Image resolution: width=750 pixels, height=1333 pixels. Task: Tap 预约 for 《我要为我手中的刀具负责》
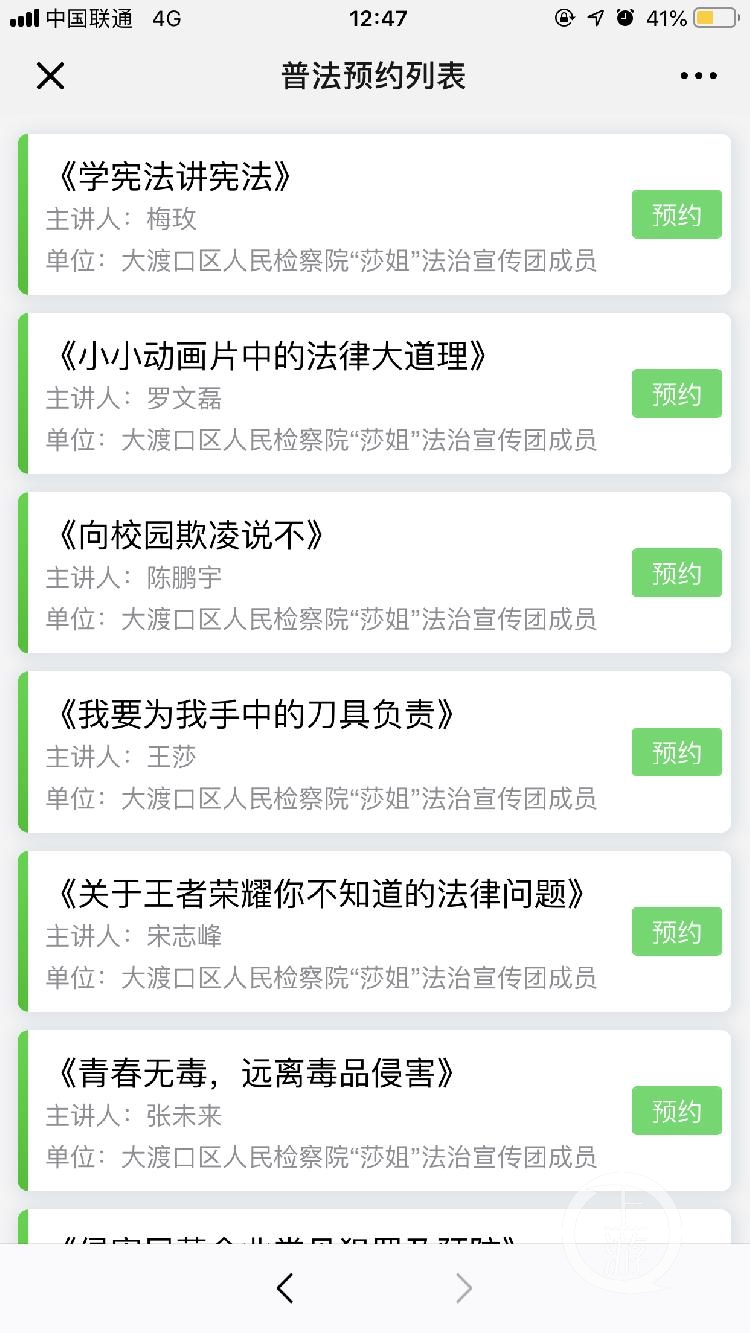click(676, 753)
